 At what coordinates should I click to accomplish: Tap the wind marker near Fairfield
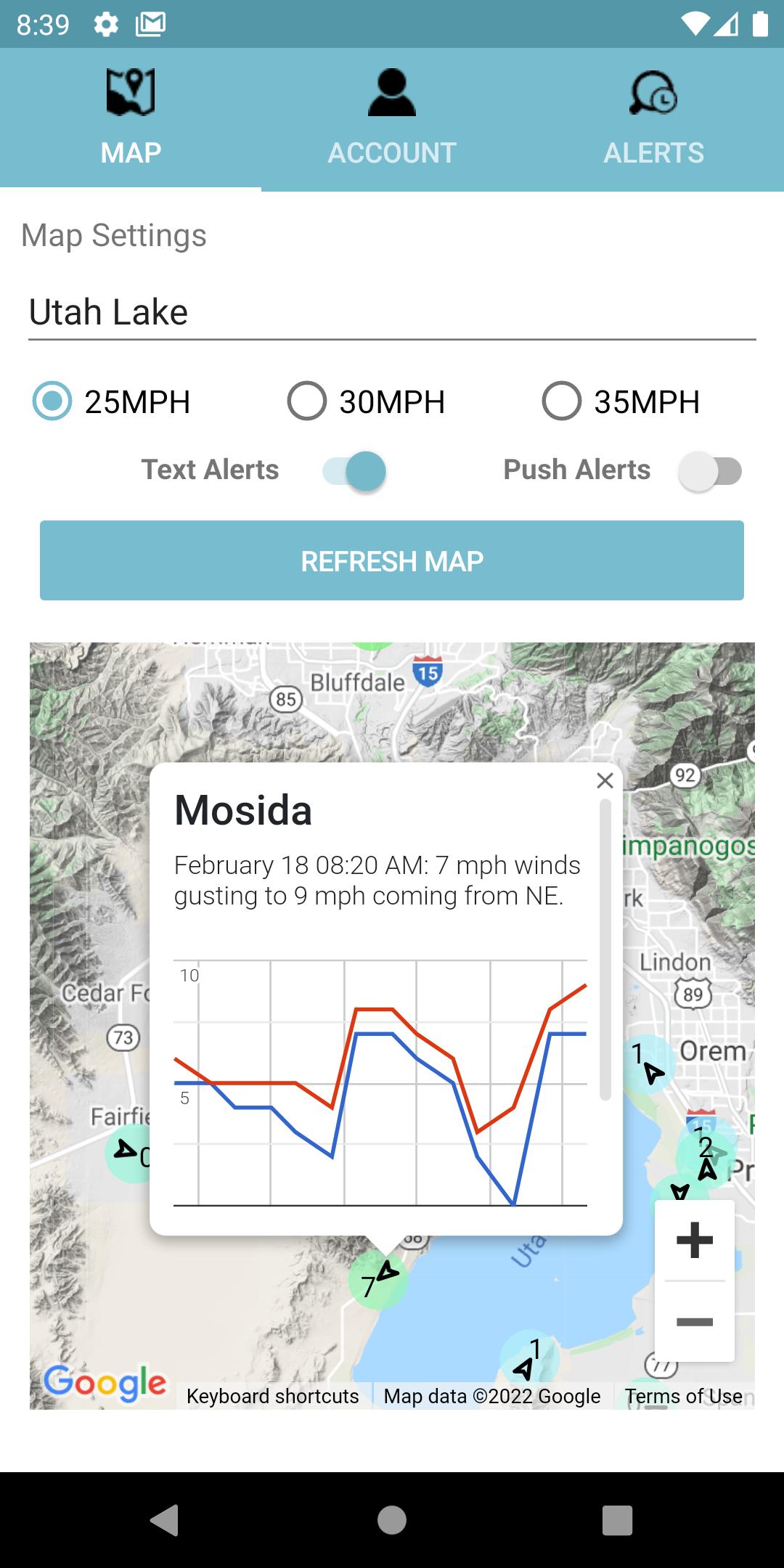pyautogui.click(x=131, y=1153)
